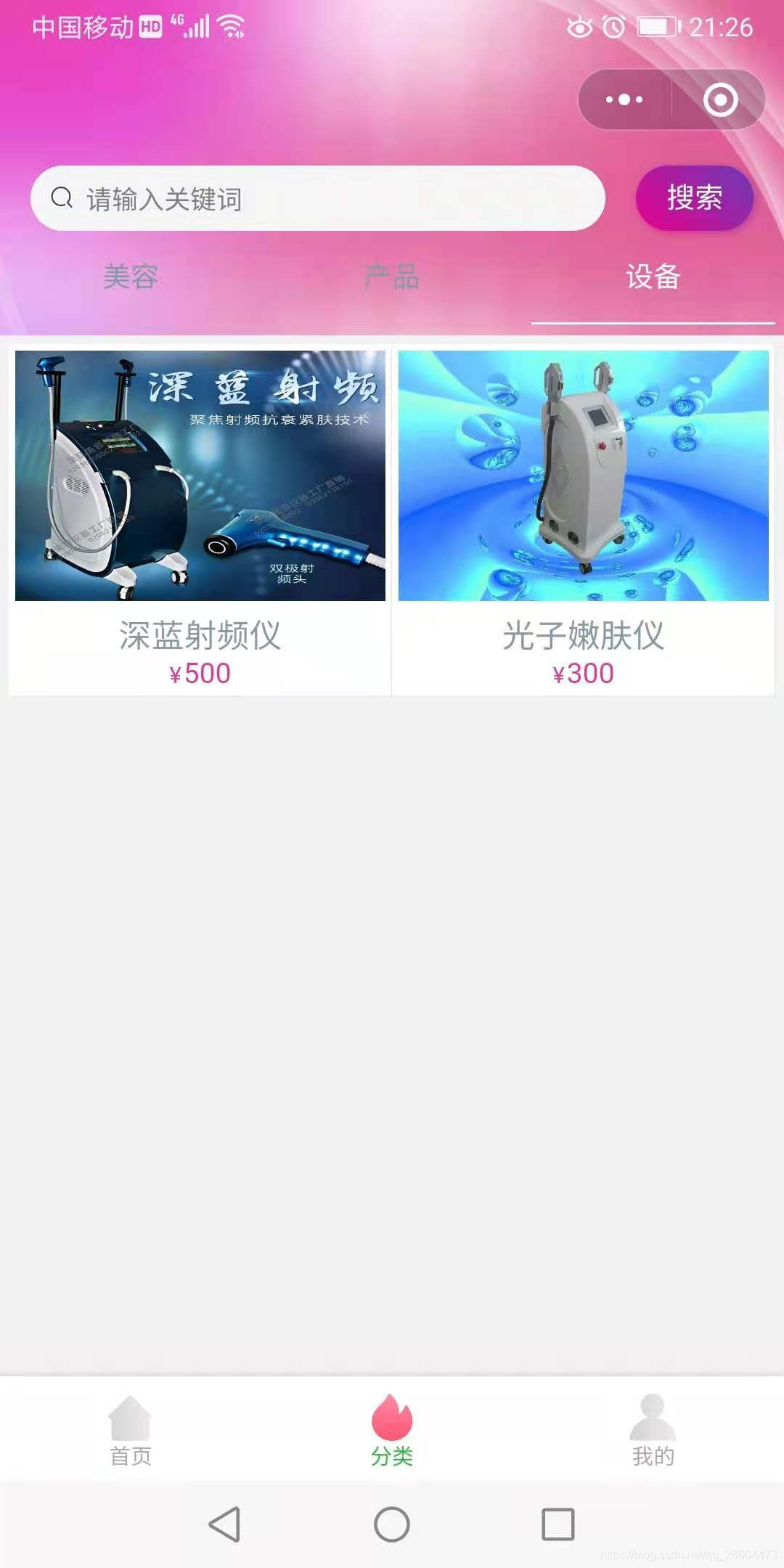
Task: Select the 分类 bottom tab
Action: (x=392, y=1430)
